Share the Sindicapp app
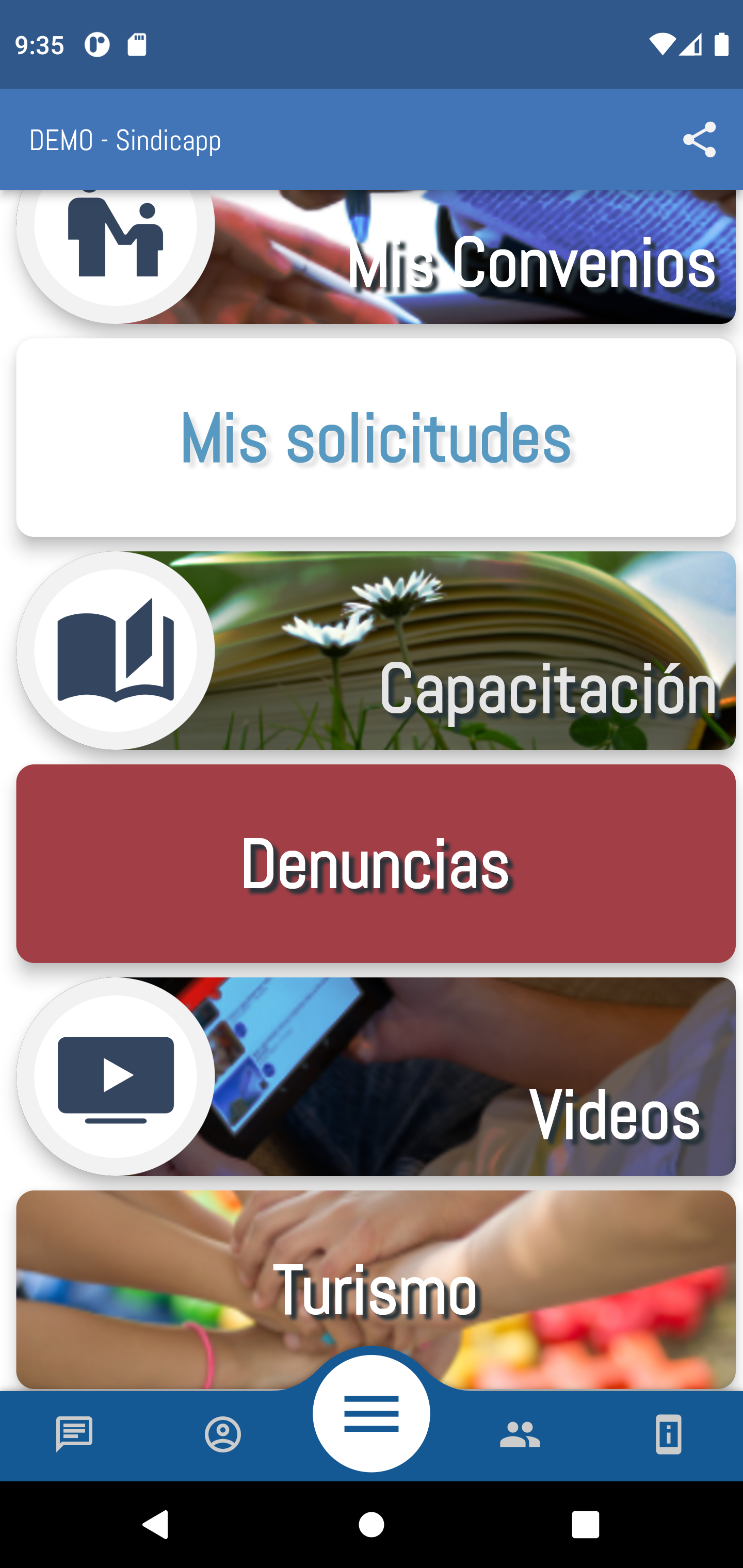 click(699, 139)
